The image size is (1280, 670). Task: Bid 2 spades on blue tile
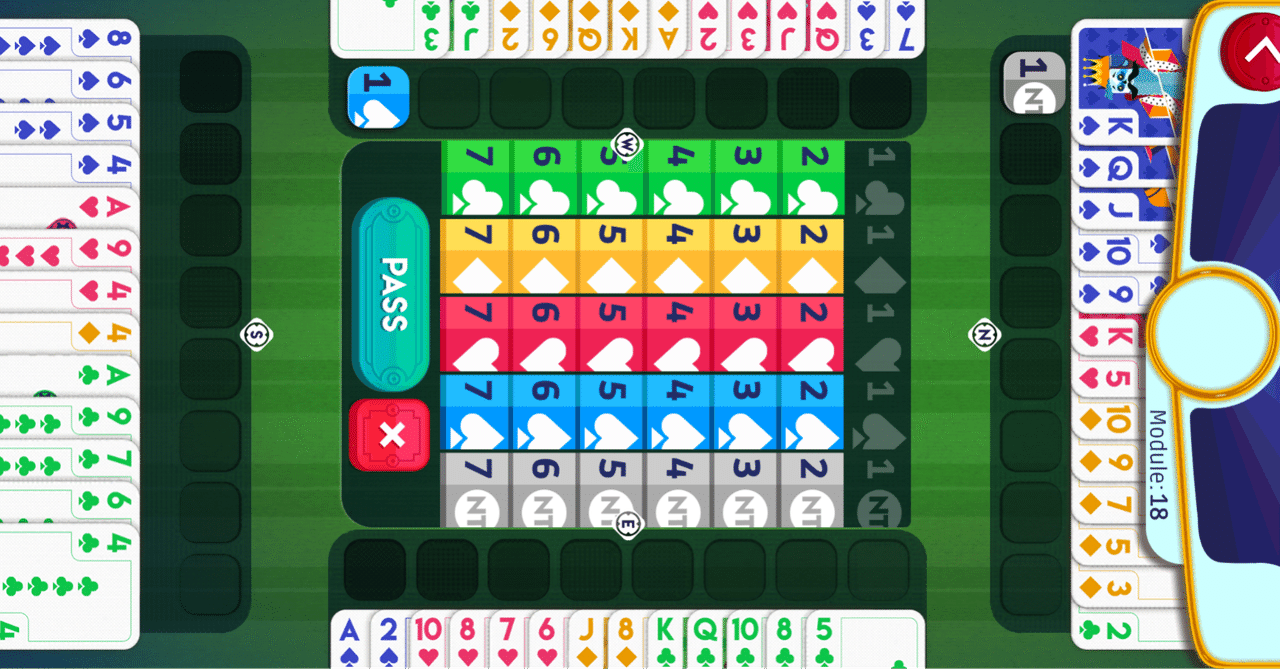[811, 412]
